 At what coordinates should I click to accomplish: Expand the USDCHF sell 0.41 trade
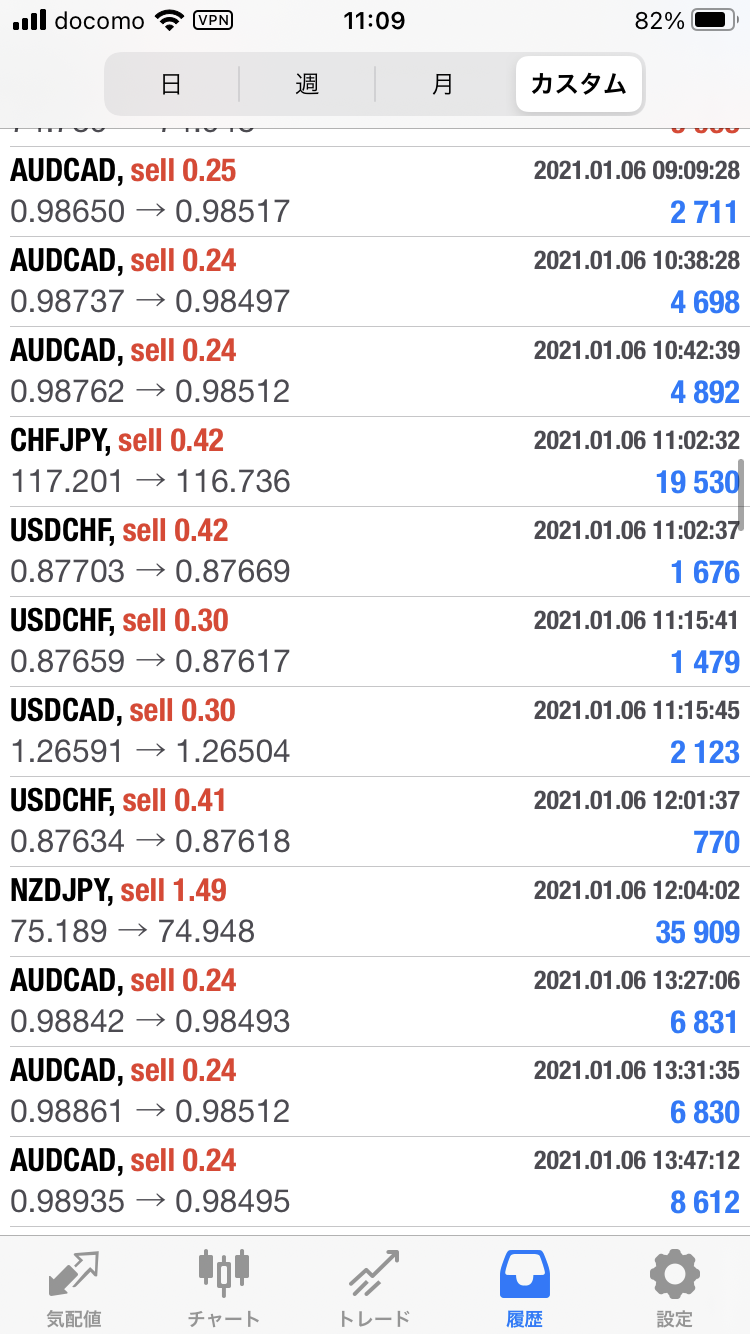tap(375, 822)
